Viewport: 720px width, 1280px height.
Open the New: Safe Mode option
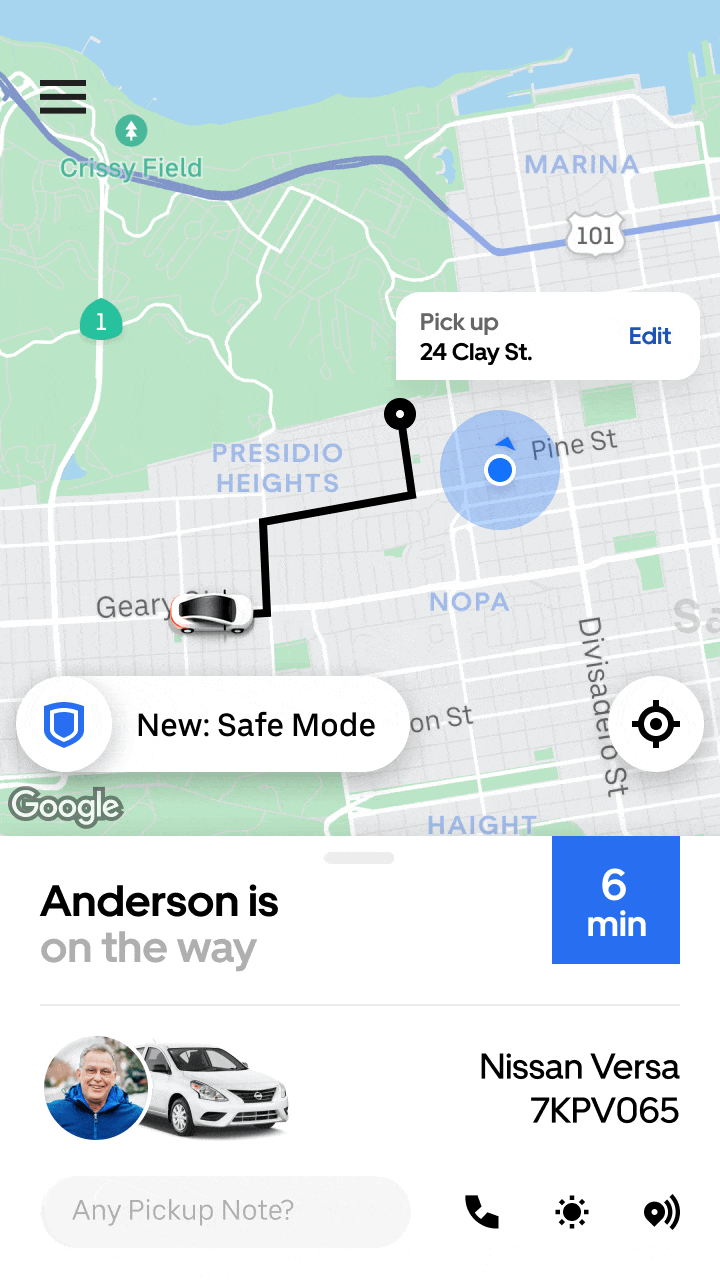(213, 724)
